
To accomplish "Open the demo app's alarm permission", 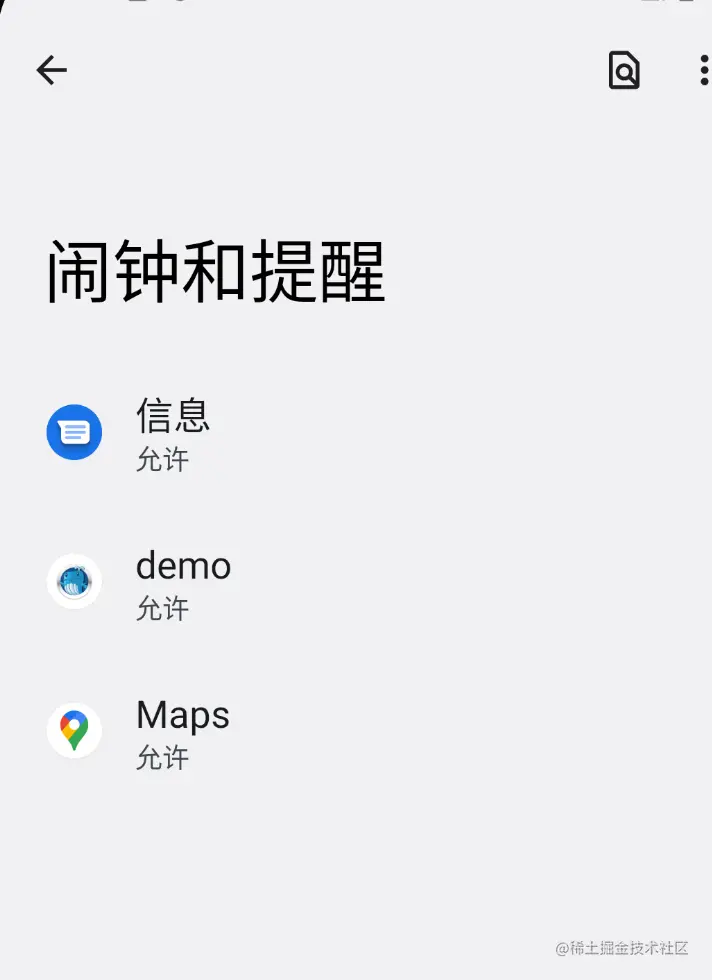I will tap(183, 582).
